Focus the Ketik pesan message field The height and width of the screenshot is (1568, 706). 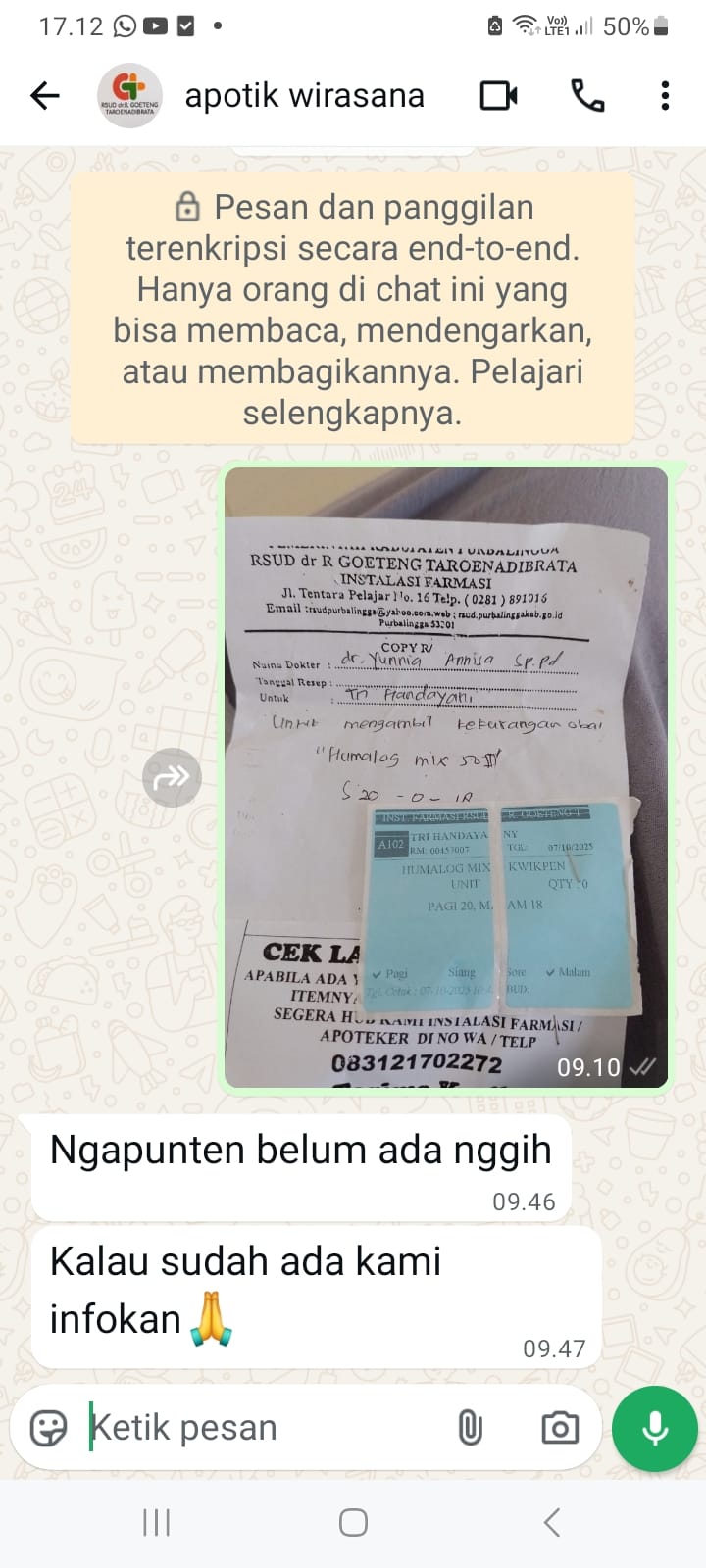[x=265, y=1428]
